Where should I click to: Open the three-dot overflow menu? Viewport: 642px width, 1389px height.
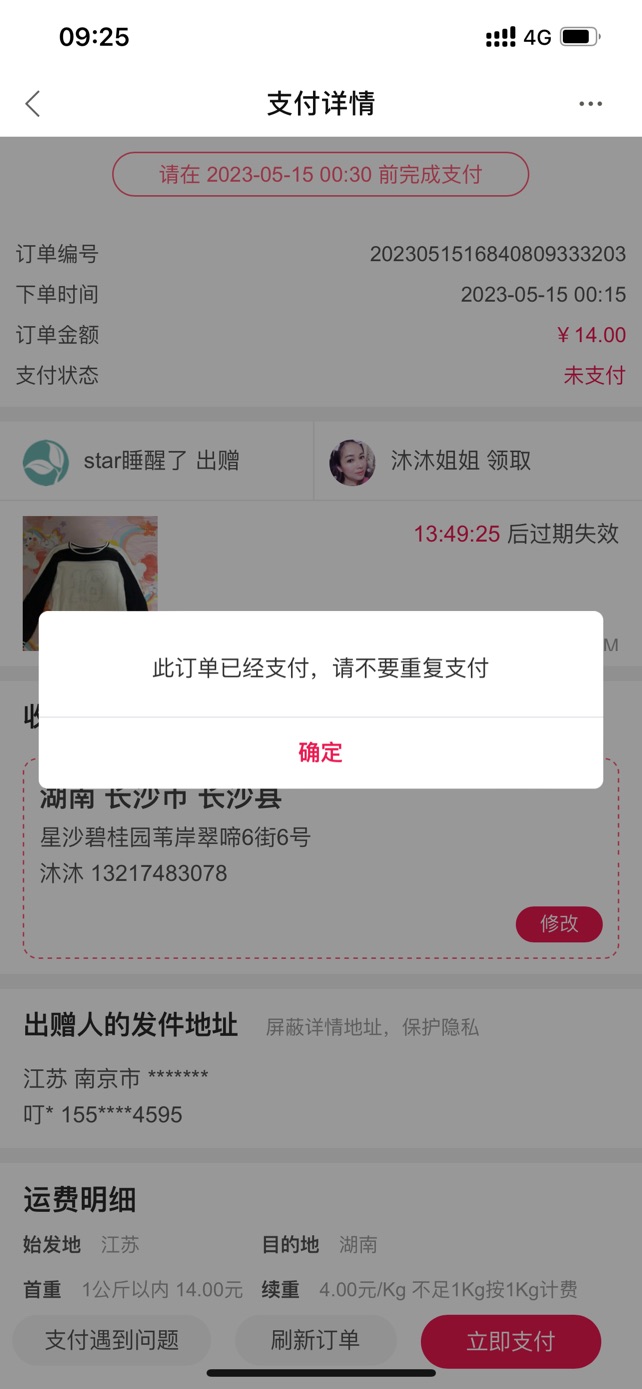coord(590,104)
